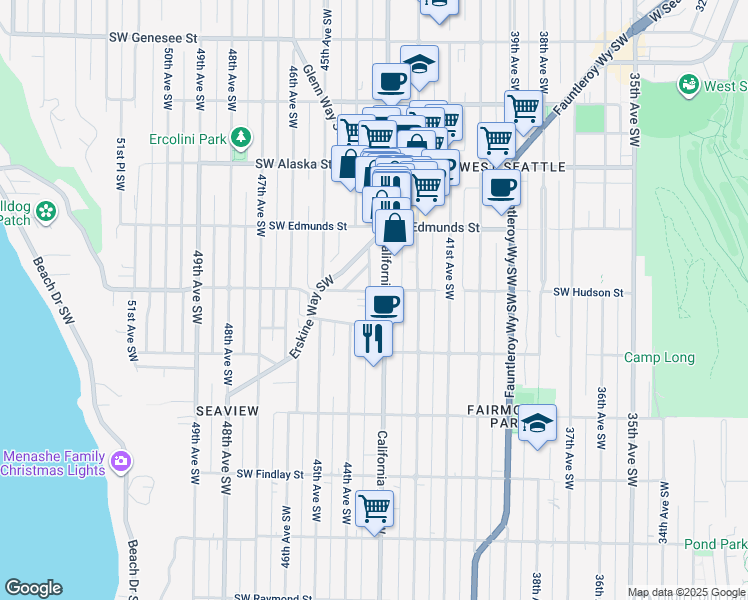
Task: Open the grocery cart marker near SW Findlay St
Action: [374, 509]
